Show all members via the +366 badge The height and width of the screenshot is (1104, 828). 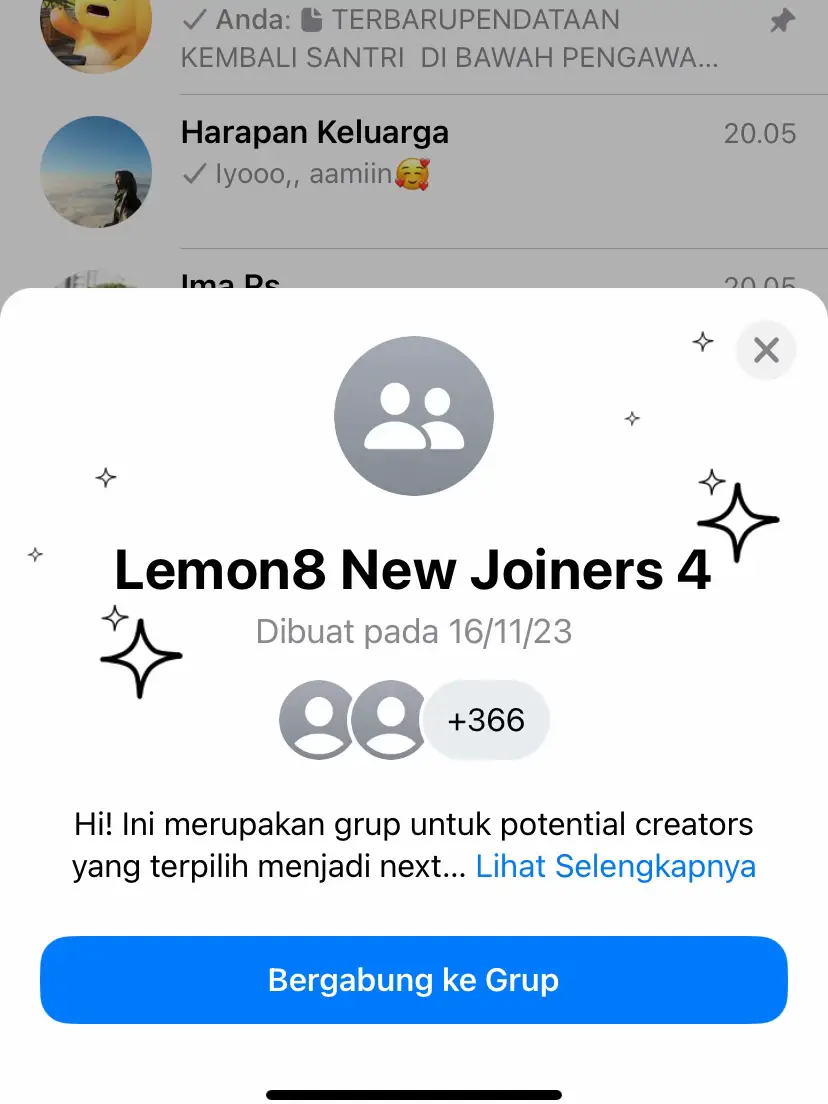click(487, 720)
